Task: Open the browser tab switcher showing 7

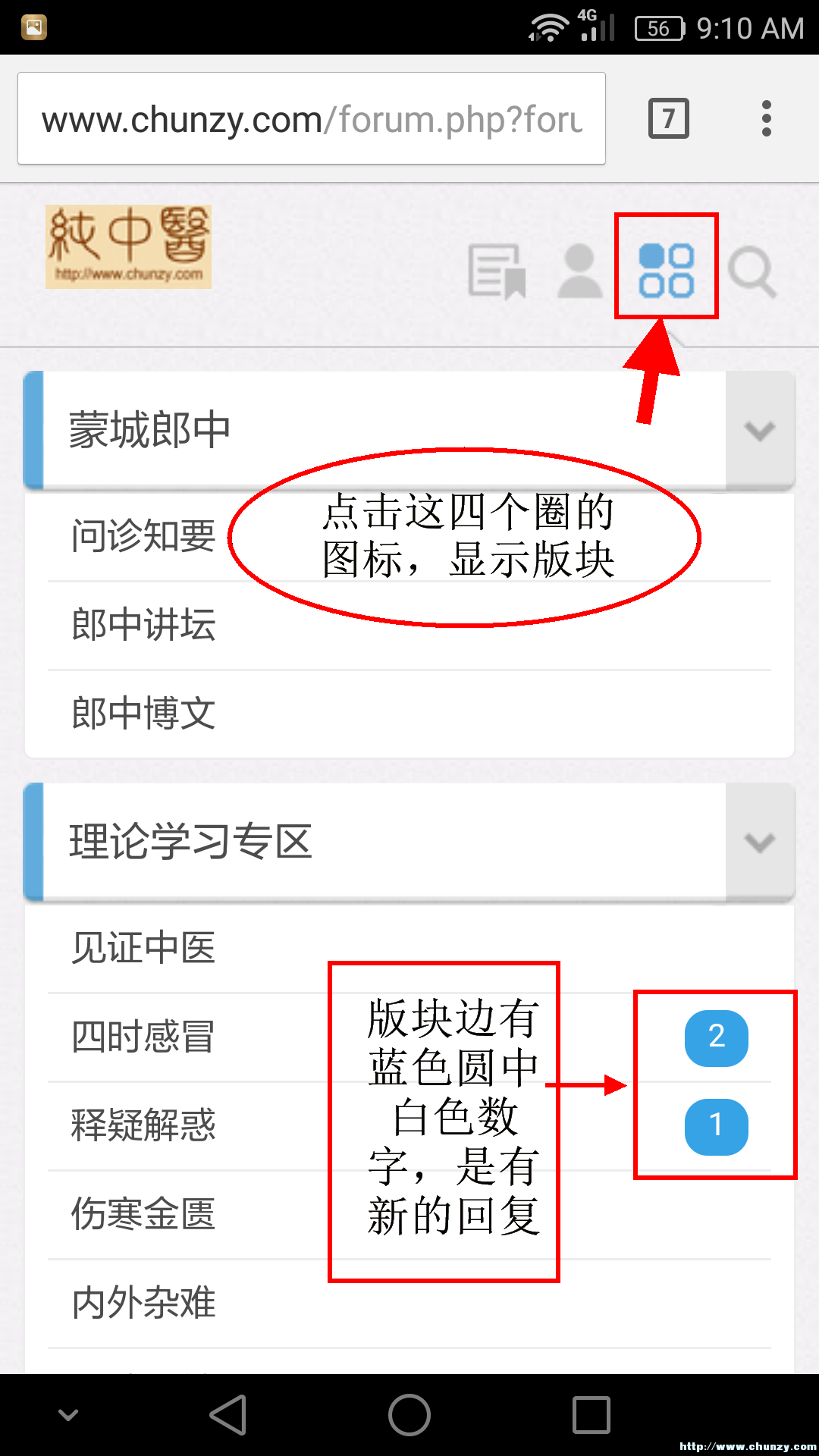Action: [668, 119]
